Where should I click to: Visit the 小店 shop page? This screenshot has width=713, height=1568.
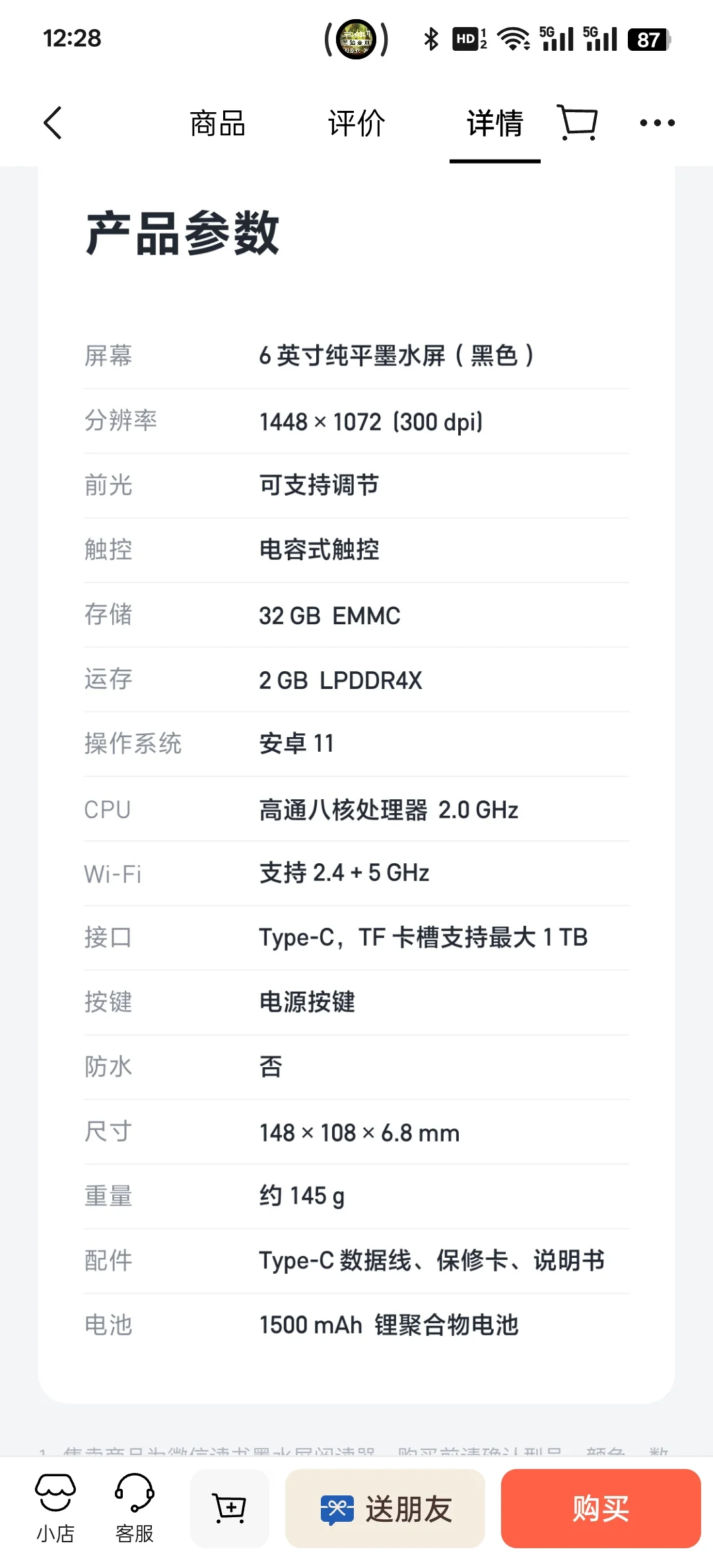[x=55, y=1509]
